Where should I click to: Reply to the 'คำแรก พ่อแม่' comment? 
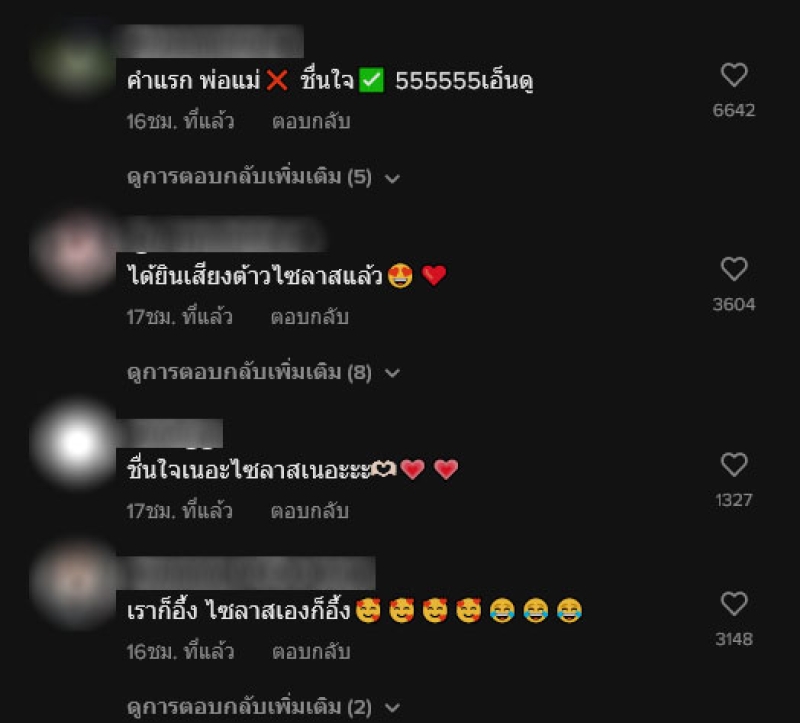click(x=311, y=122)
